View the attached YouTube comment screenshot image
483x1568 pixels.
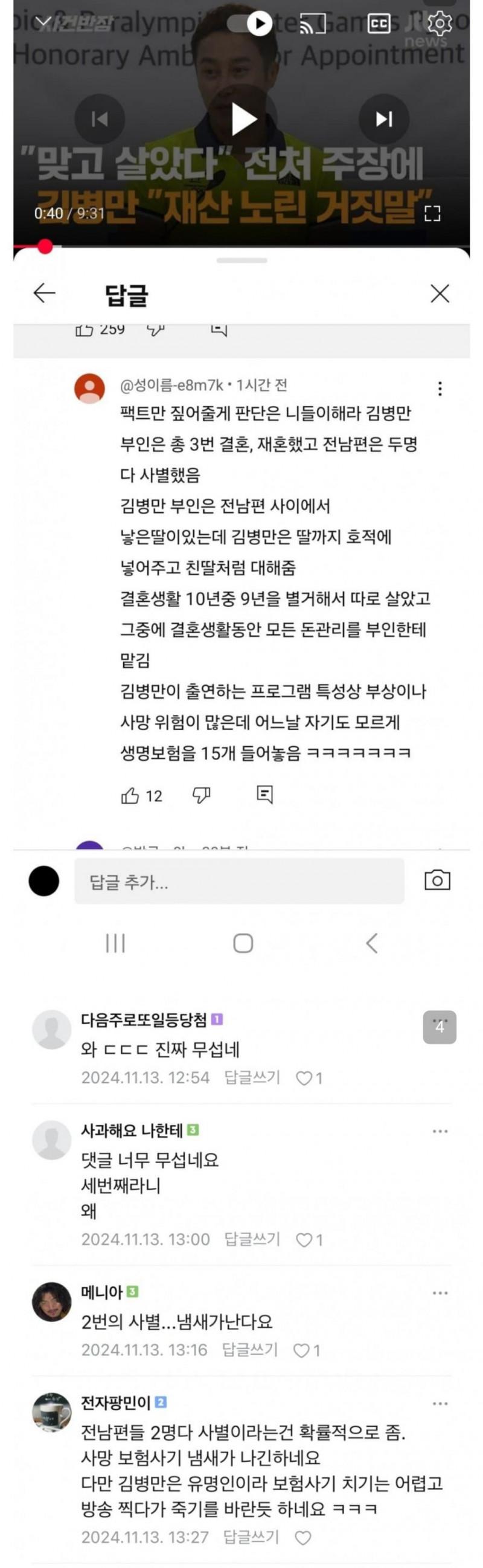[x=241, y=487]
